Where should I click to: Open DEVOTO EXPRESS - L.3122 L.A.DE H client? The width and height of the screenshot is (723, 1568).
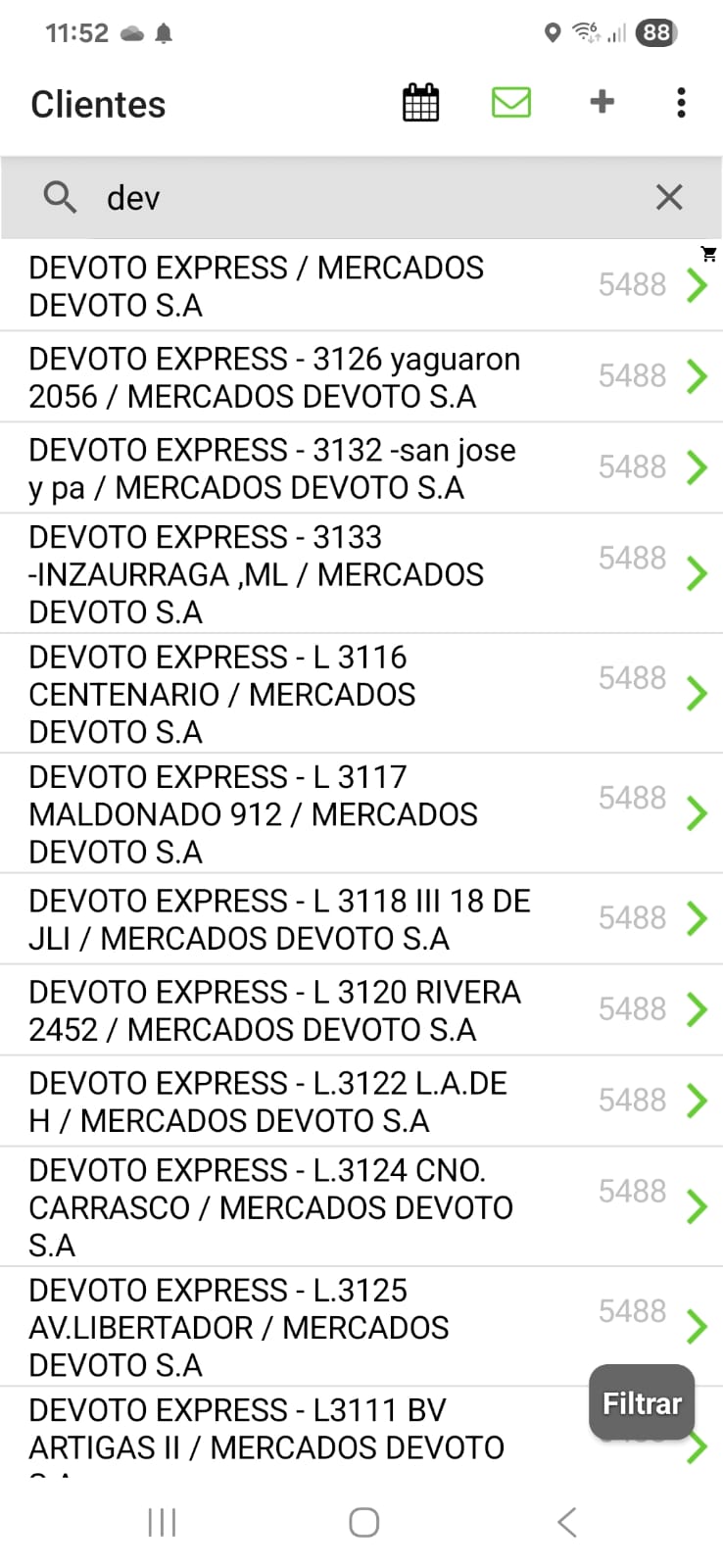pyautogui.click(x=294, y=1102)
